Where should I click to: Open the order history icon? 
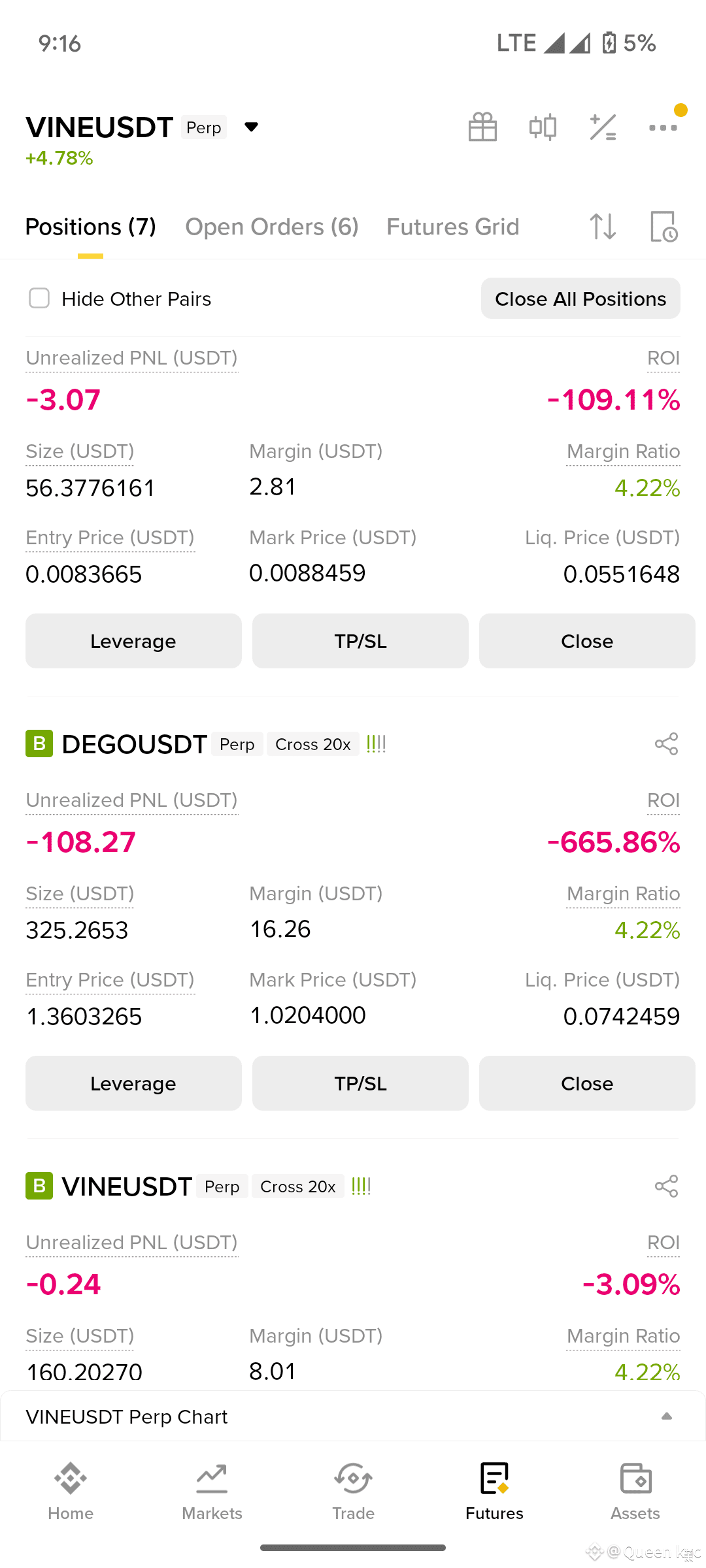click(664, 227)
